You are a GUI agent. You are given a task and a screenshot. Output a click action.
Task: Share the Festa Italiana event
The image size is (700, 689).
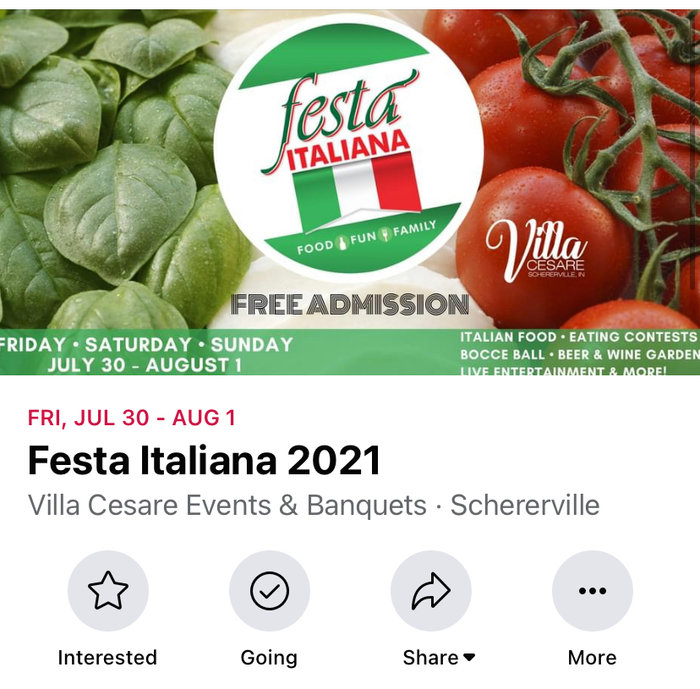pos(431,591)
